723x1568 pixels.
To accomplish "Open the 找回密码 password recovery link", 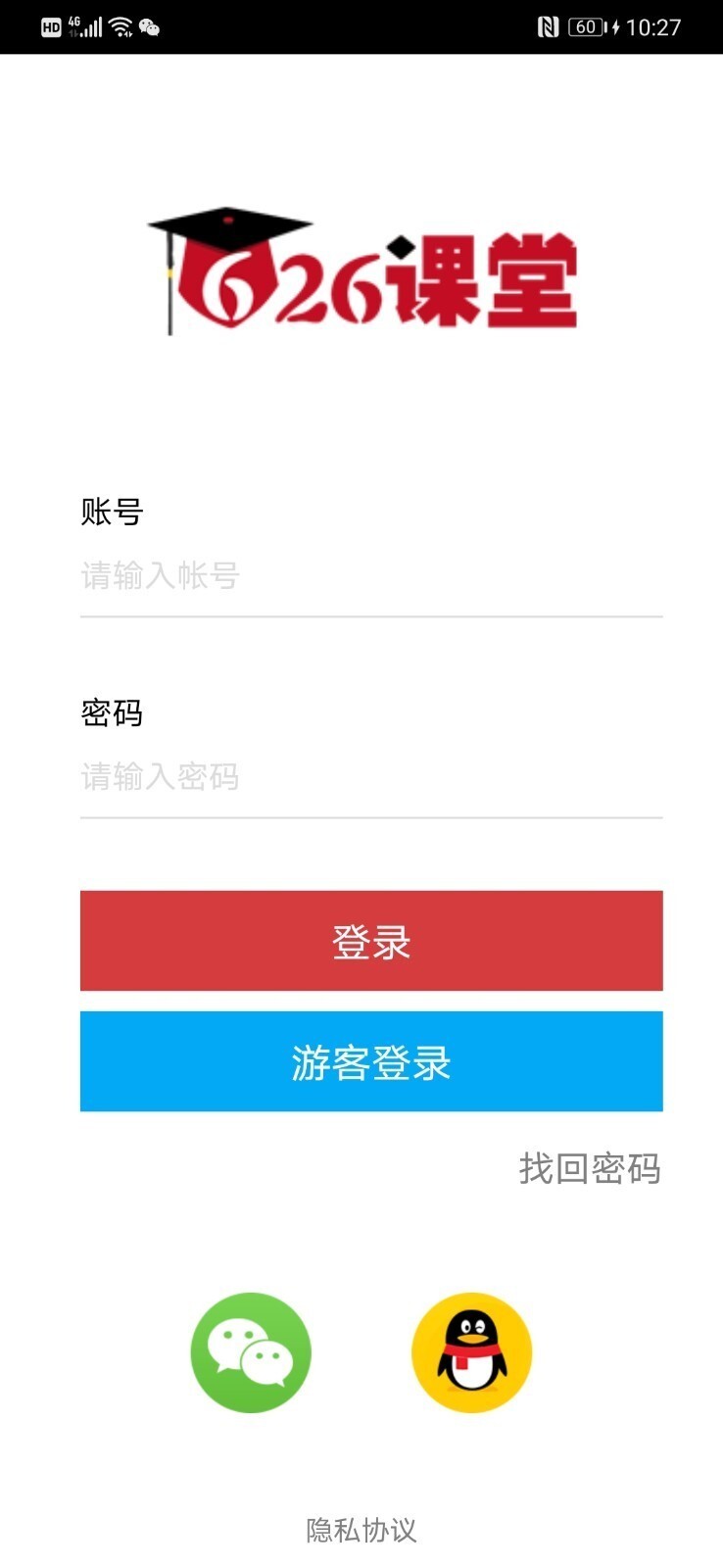I will click(x=590, y=1168).
